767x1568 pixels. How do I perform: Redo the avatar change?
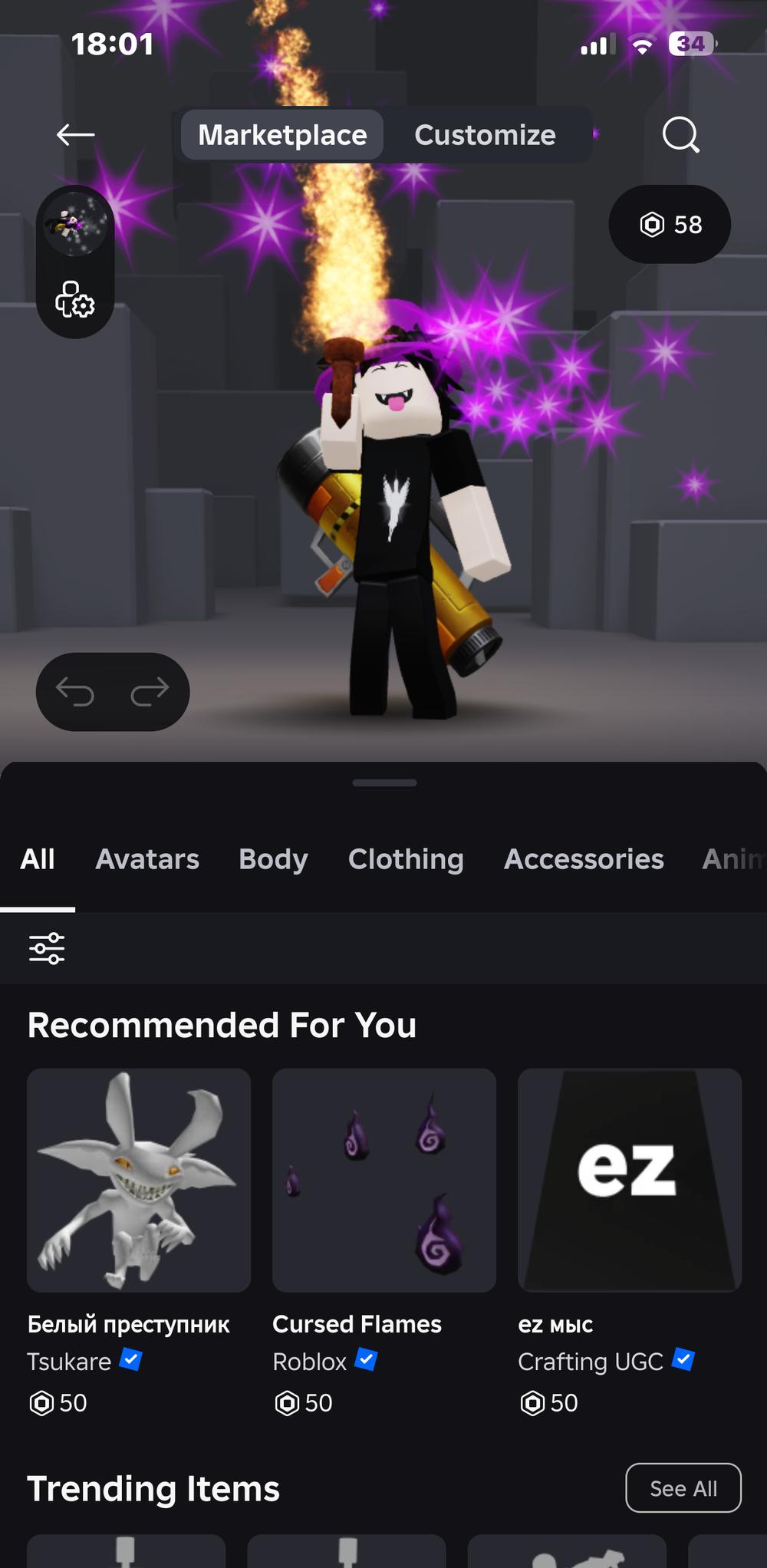coord(150,692)
